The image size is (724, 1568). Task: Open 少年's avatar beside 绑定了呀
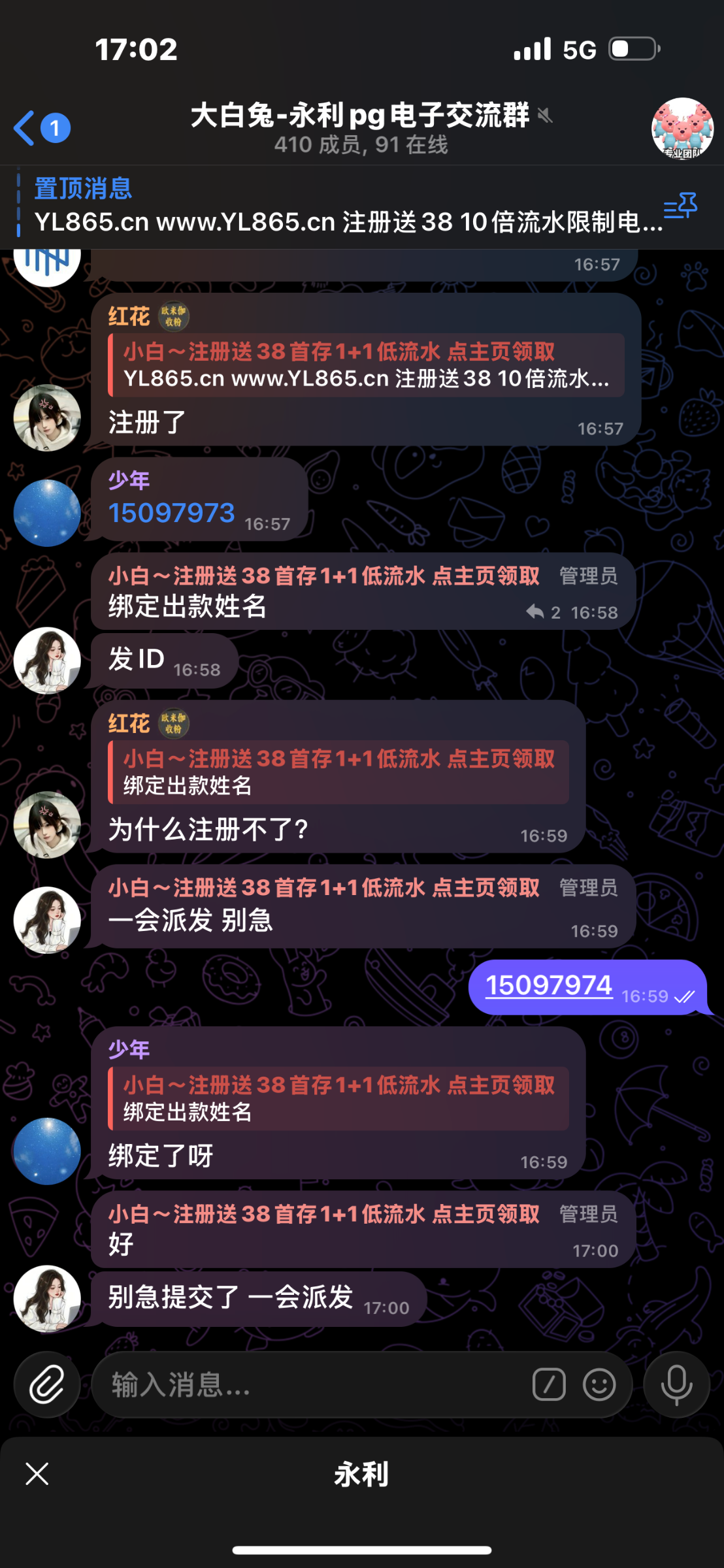[47, 1151]
